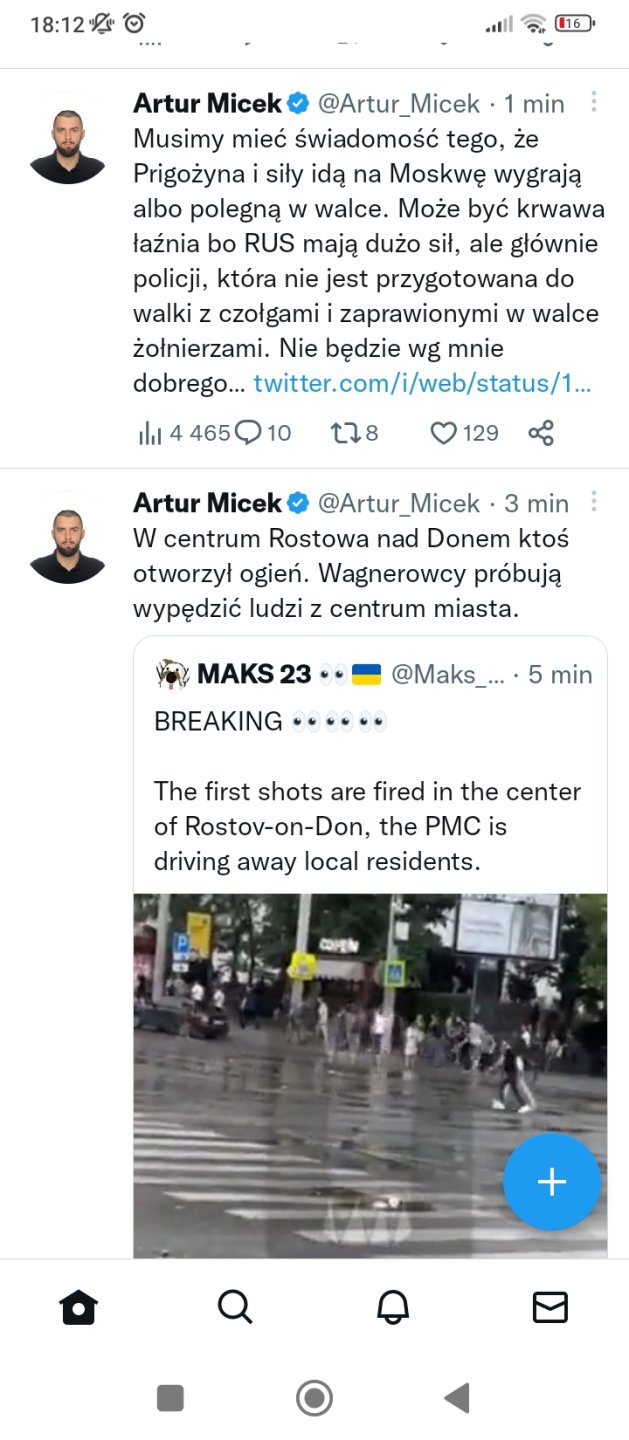629x1440 pixels.
Task: Tap the system home button
Action: [314, 1397]
